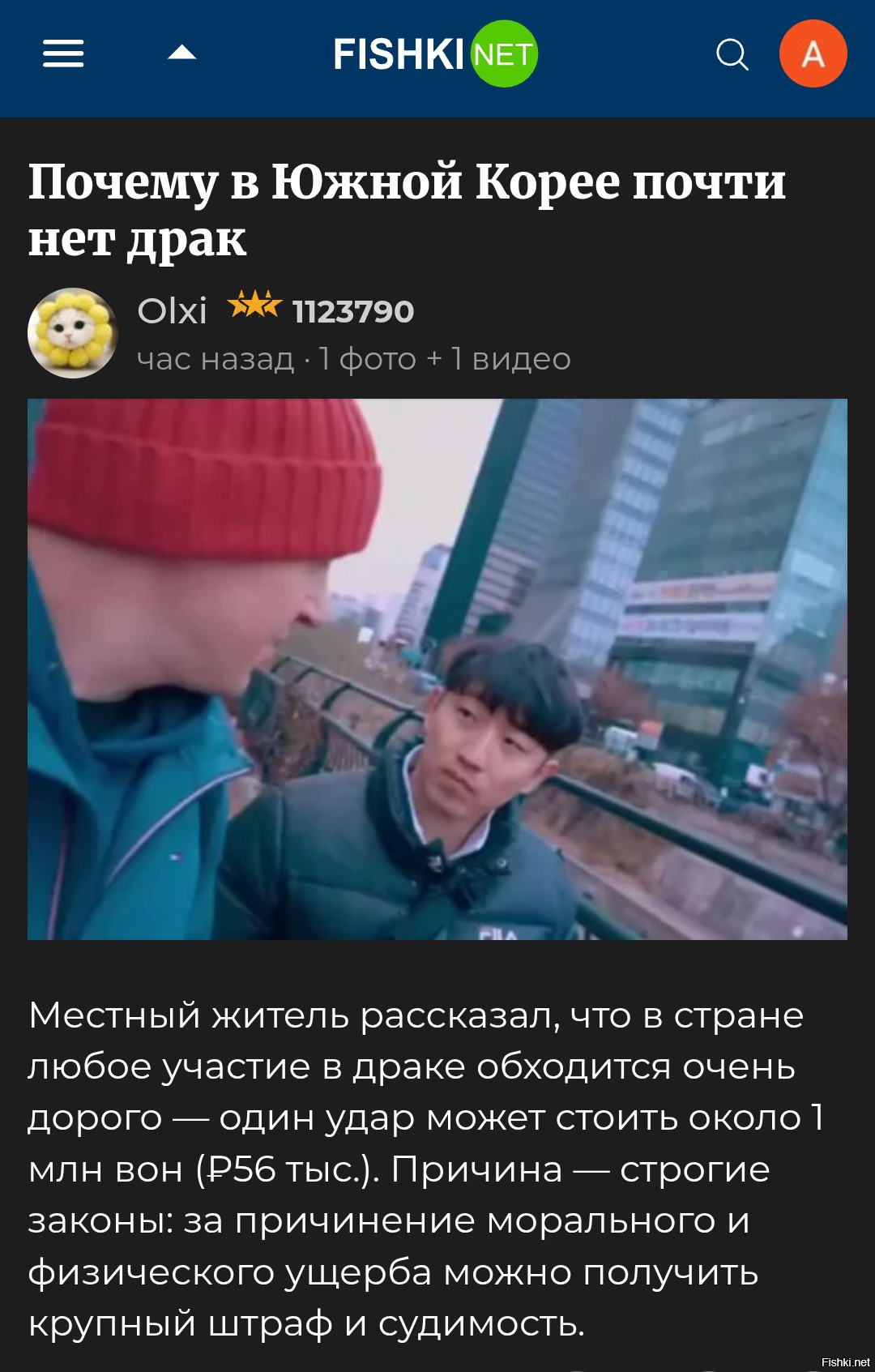The image size is (875, 1372).
Task: Tap the upward arrow icon
Action: coord(181,53)
